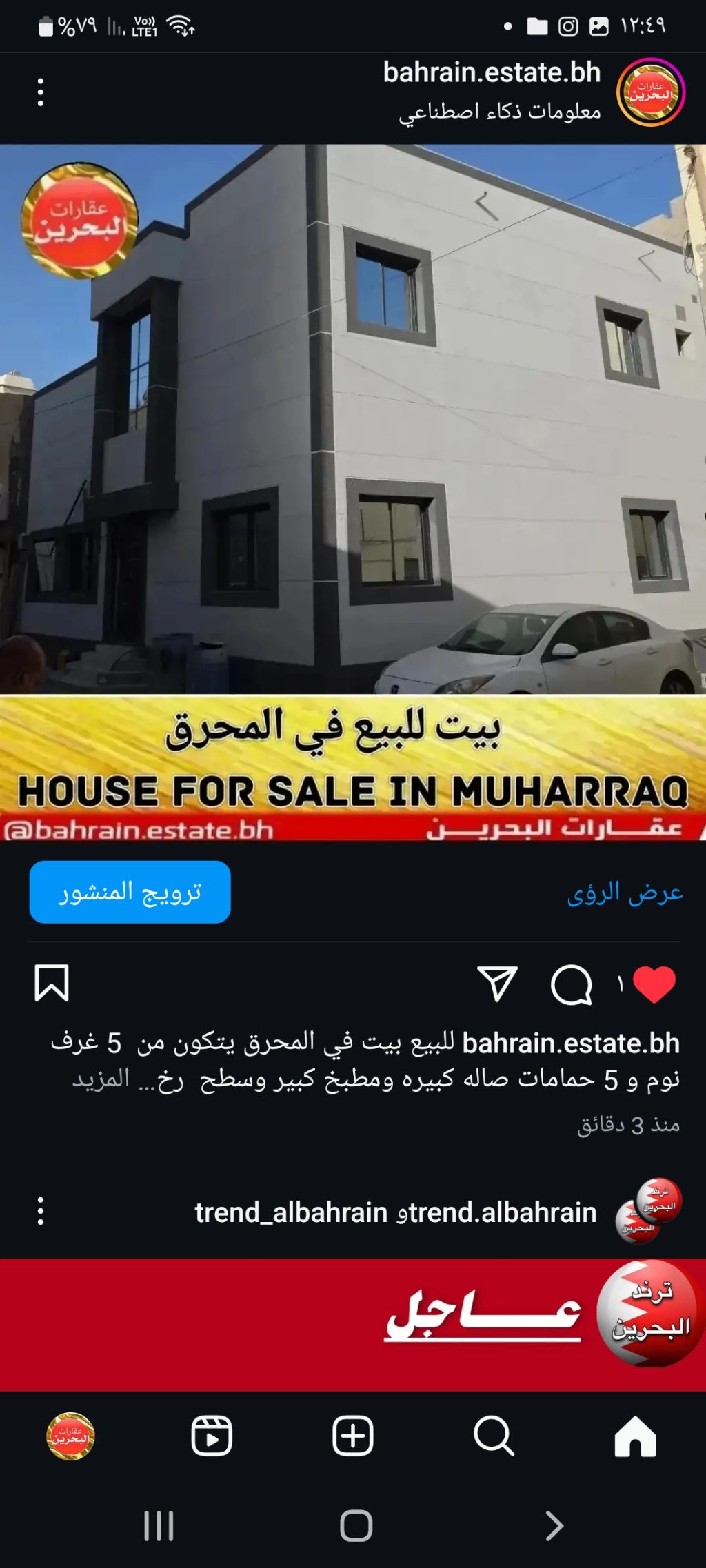Go to phone home screen
The height and width of the screenshot is (1568, 706).
point(356,1525)
